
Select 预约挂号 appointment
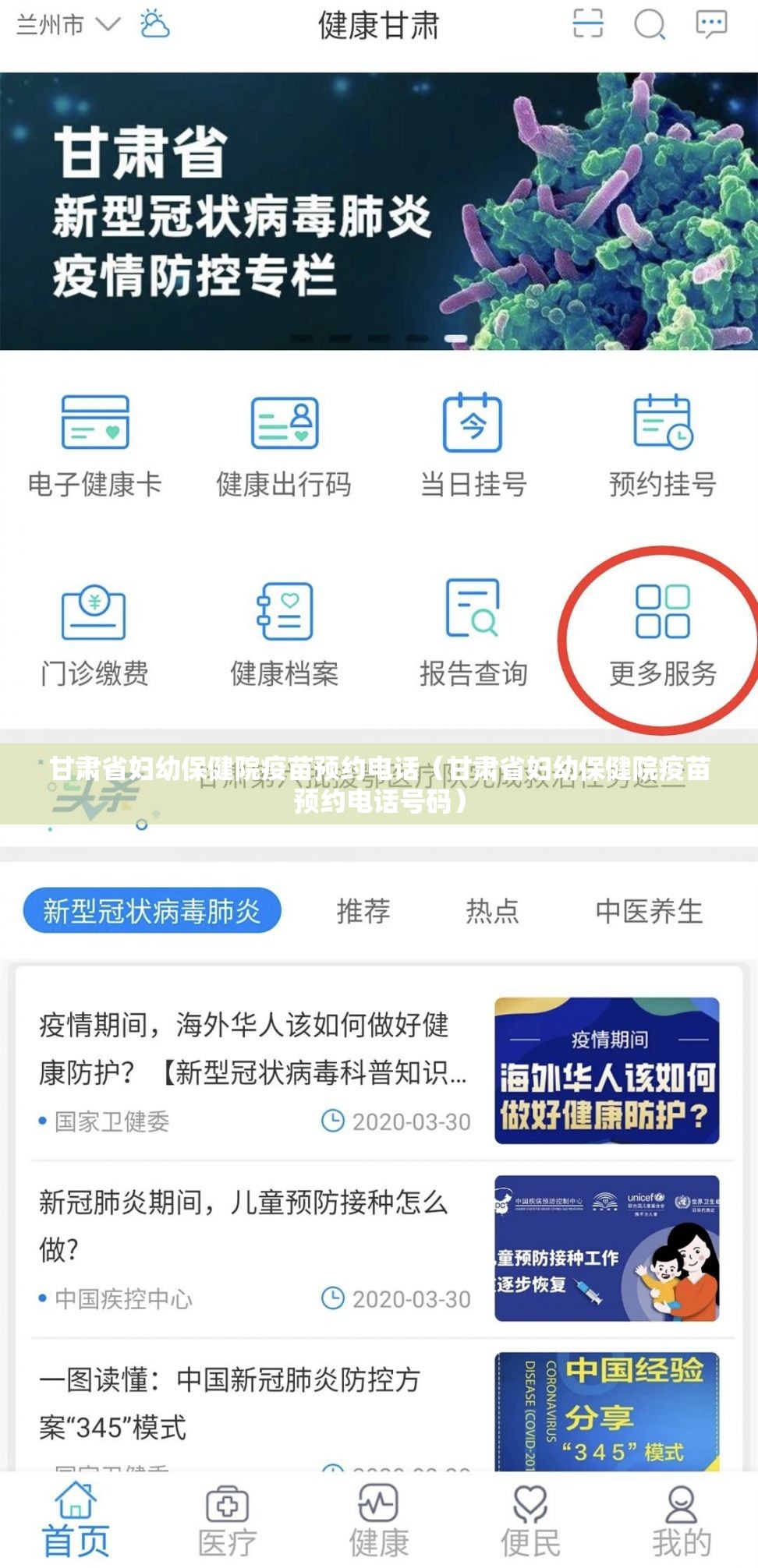(x=662, y=446)
